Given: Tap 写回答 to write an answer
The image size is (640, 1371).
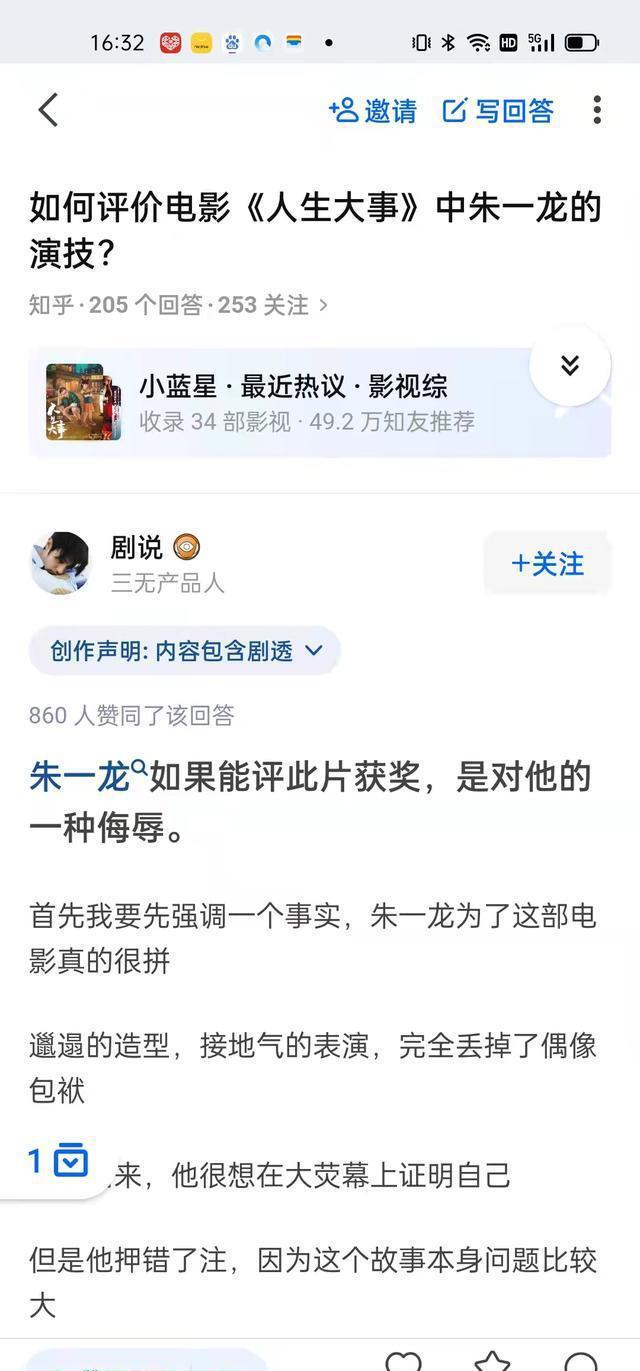Looking at the screenshot, I should (498, 111).
